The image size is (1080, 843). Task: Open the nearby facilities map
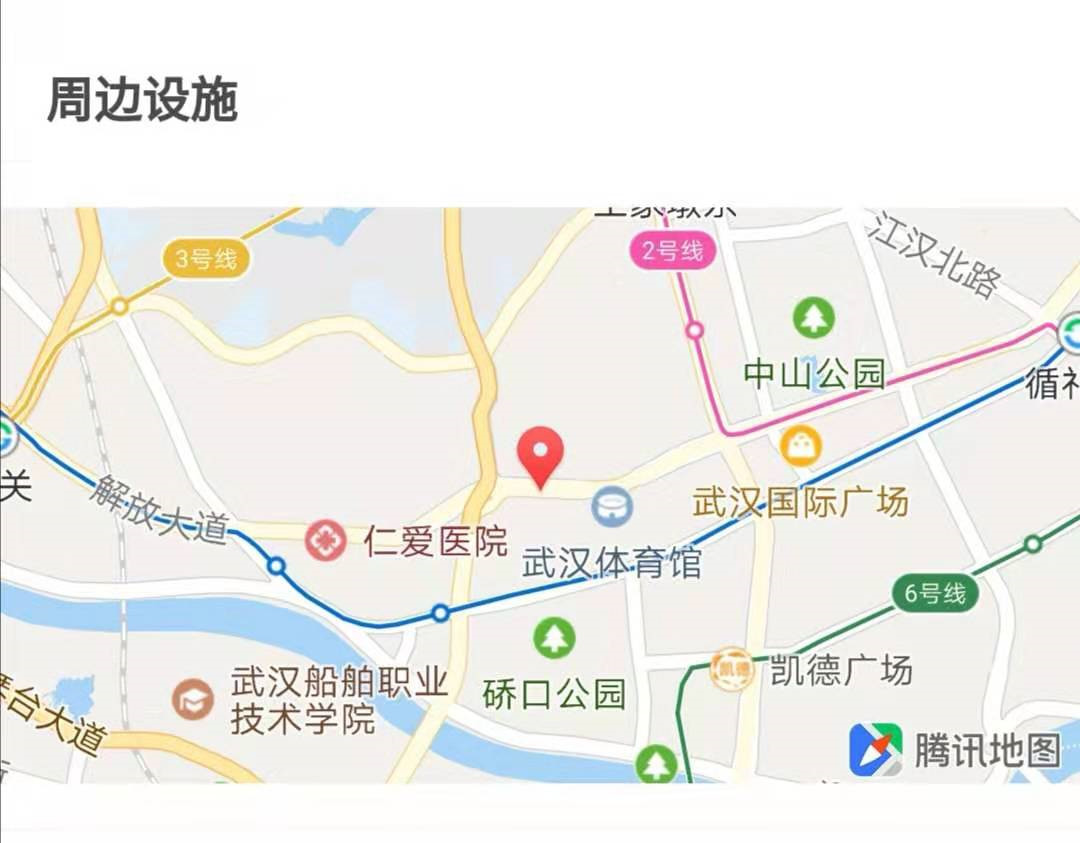point(540,495)
